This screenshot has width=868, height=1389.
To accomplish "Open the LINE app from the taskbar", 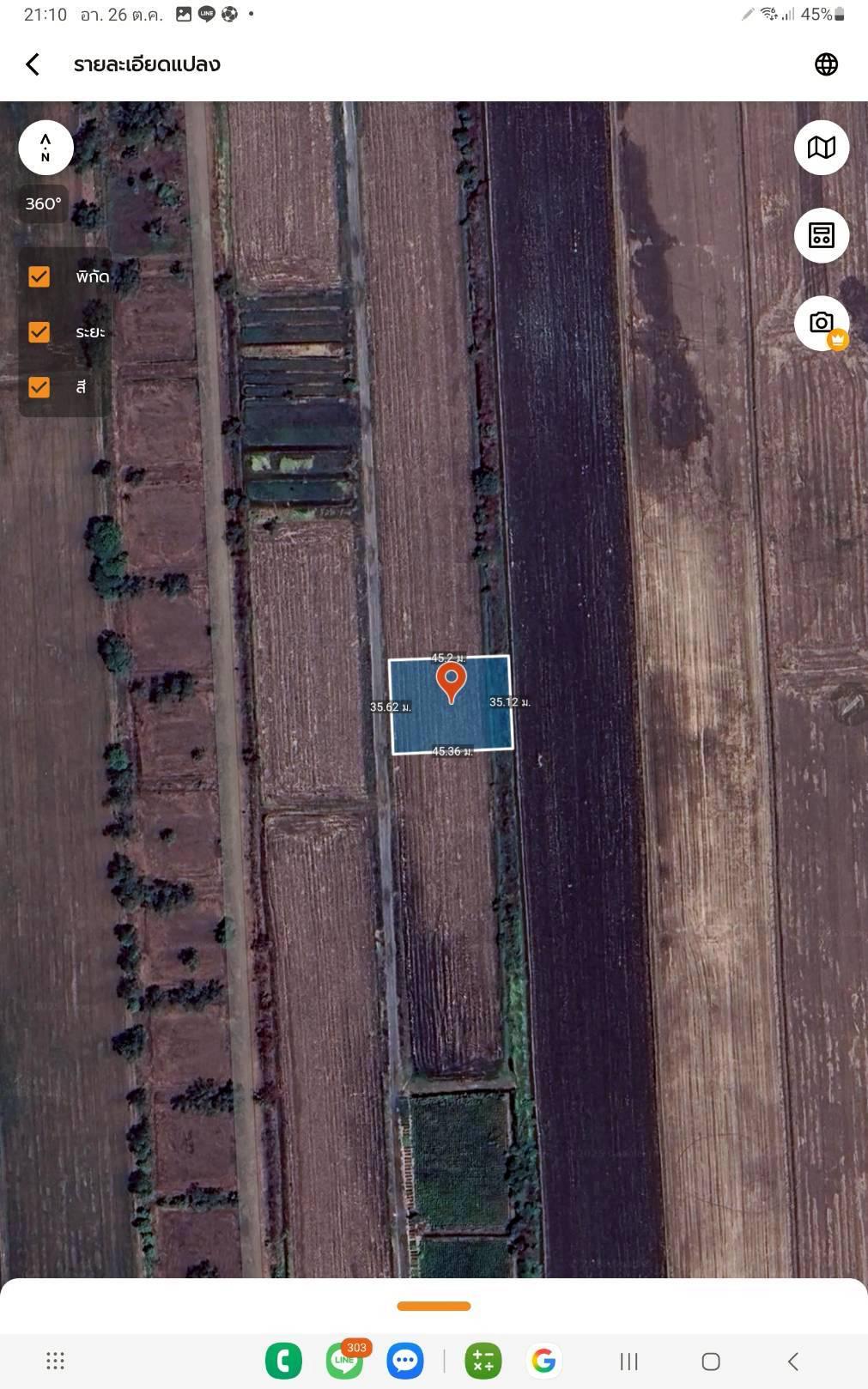I will pos(344,1361).
